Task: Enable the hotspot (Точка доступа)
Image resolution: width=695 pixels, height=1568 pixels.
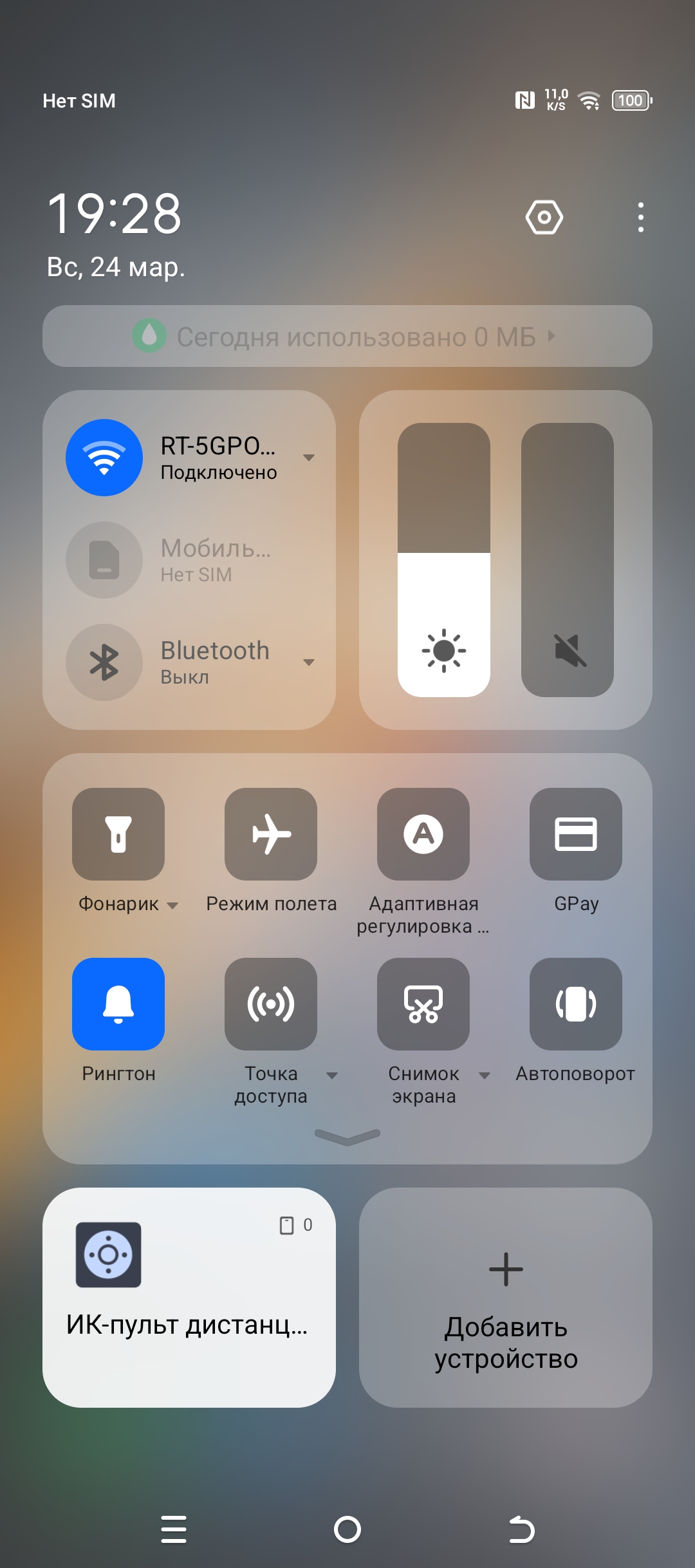Action: [271, 1004]
